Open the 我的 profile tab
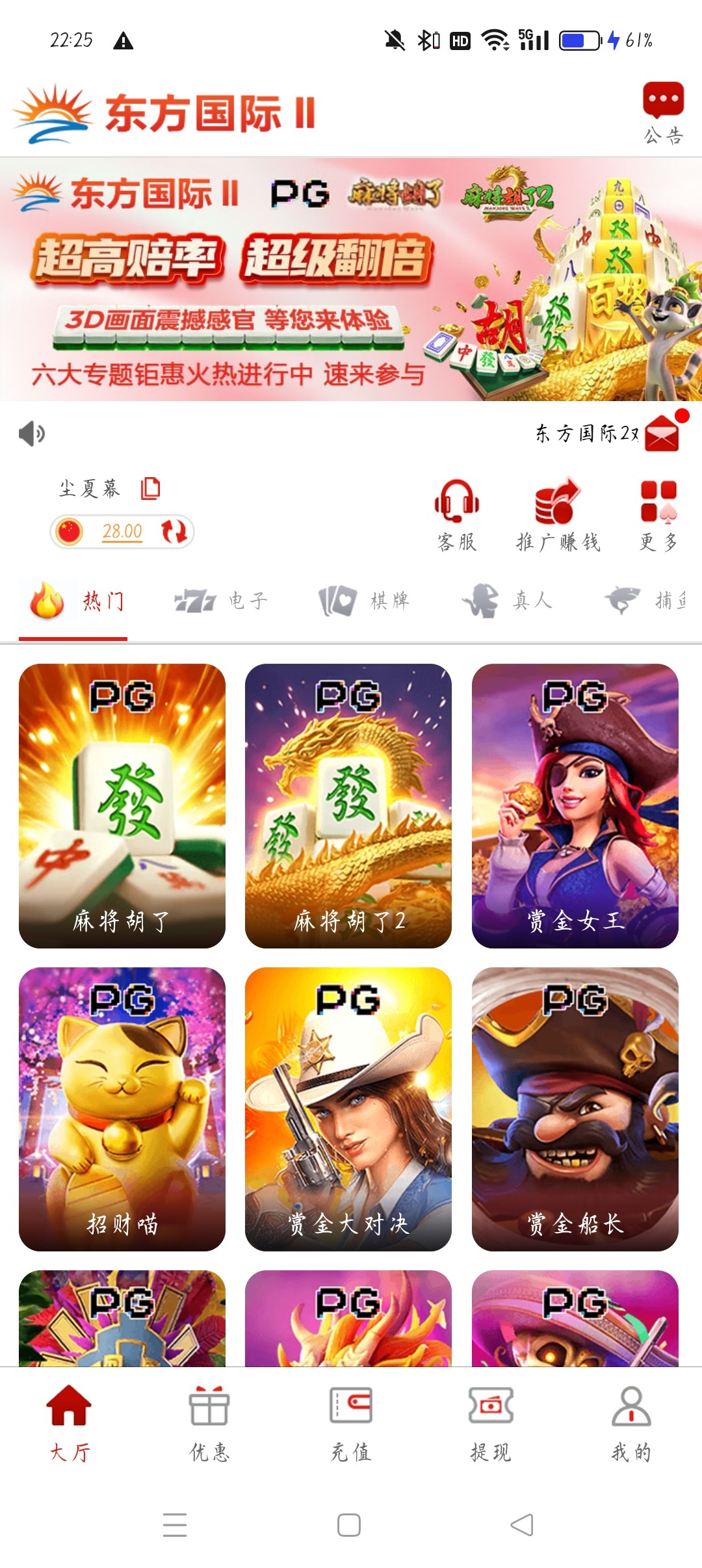The width and height of the screenshot is (702, 1568). tap(631, 1424)
